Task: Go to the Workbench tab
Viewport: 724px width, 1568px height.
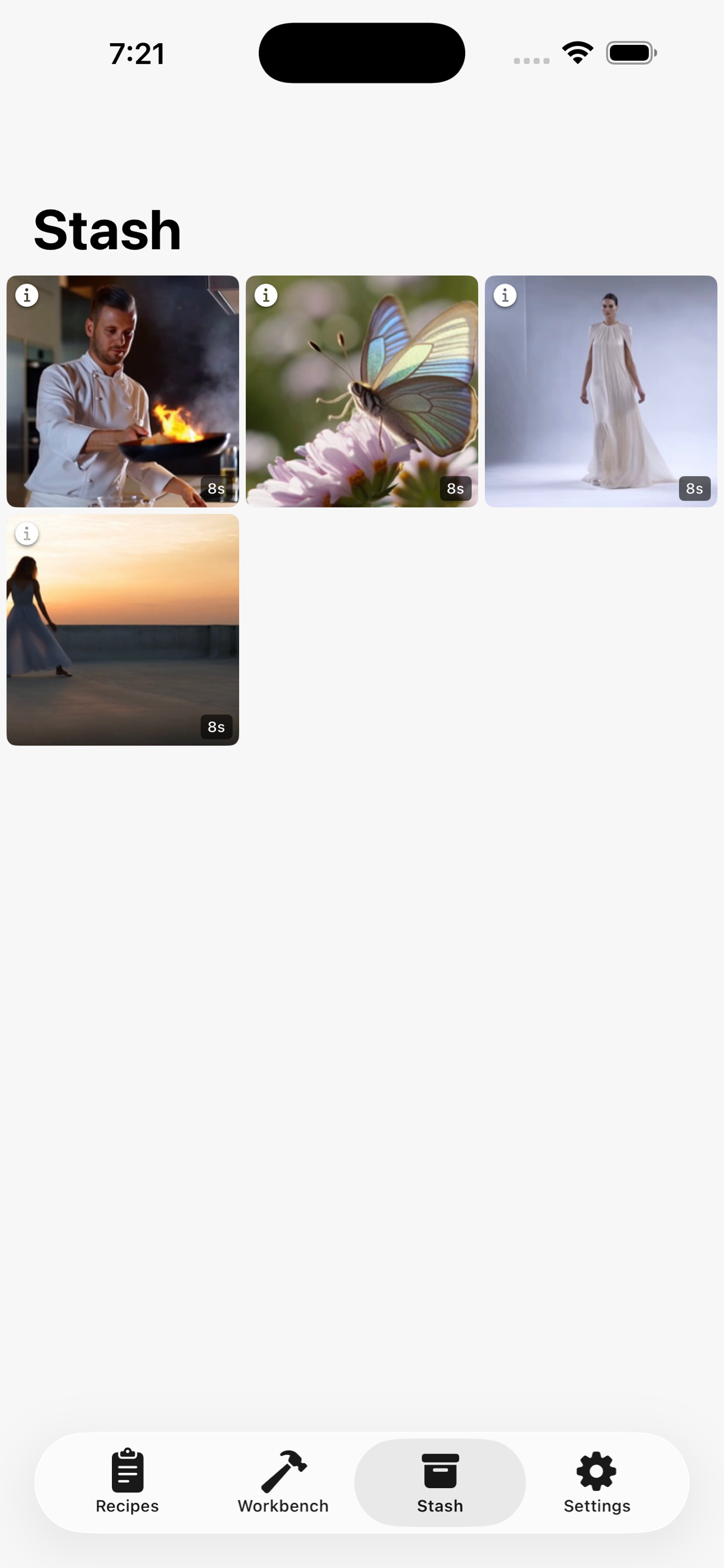Action: click(x=283, y=1482)
